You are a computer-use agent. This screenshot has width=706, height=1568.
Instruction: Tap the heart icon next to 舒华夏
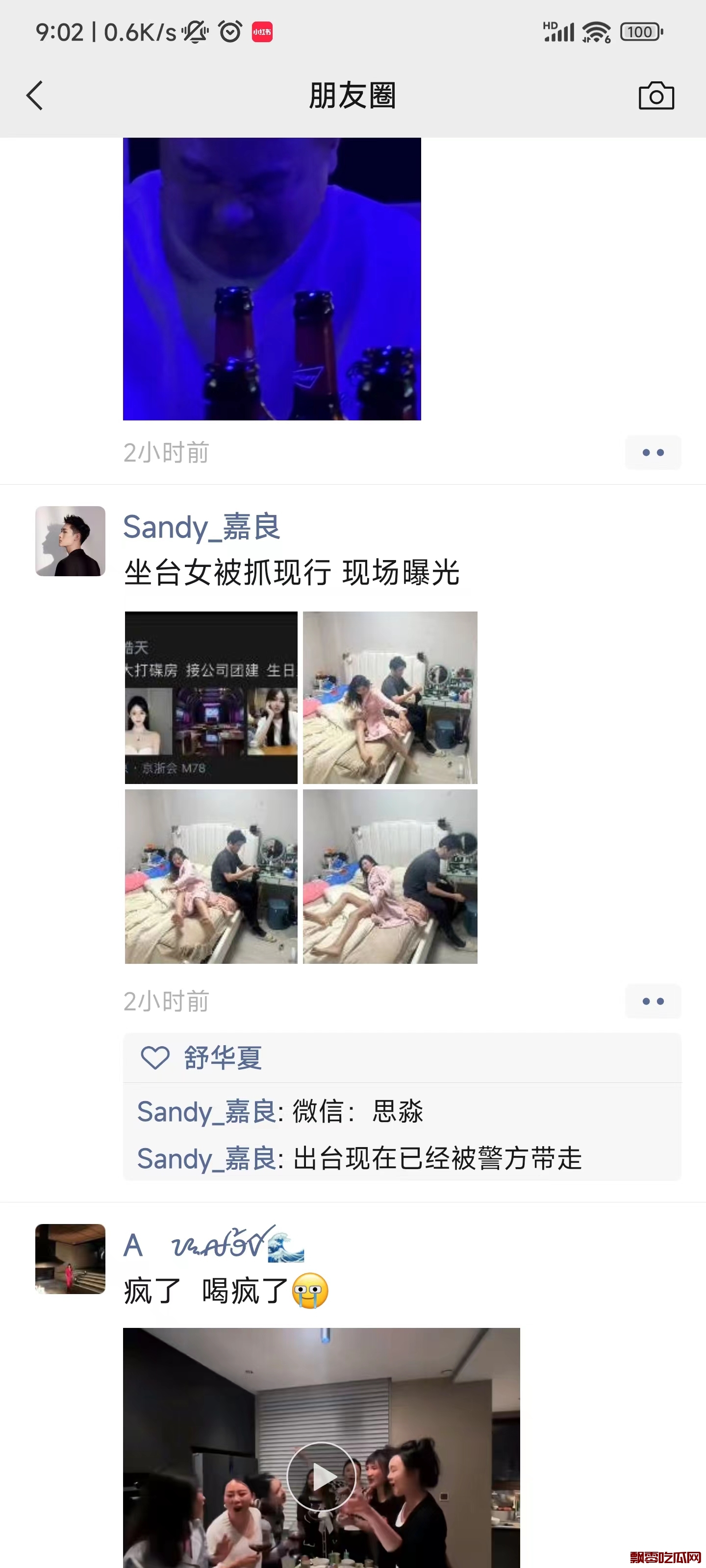(156, 1058)
